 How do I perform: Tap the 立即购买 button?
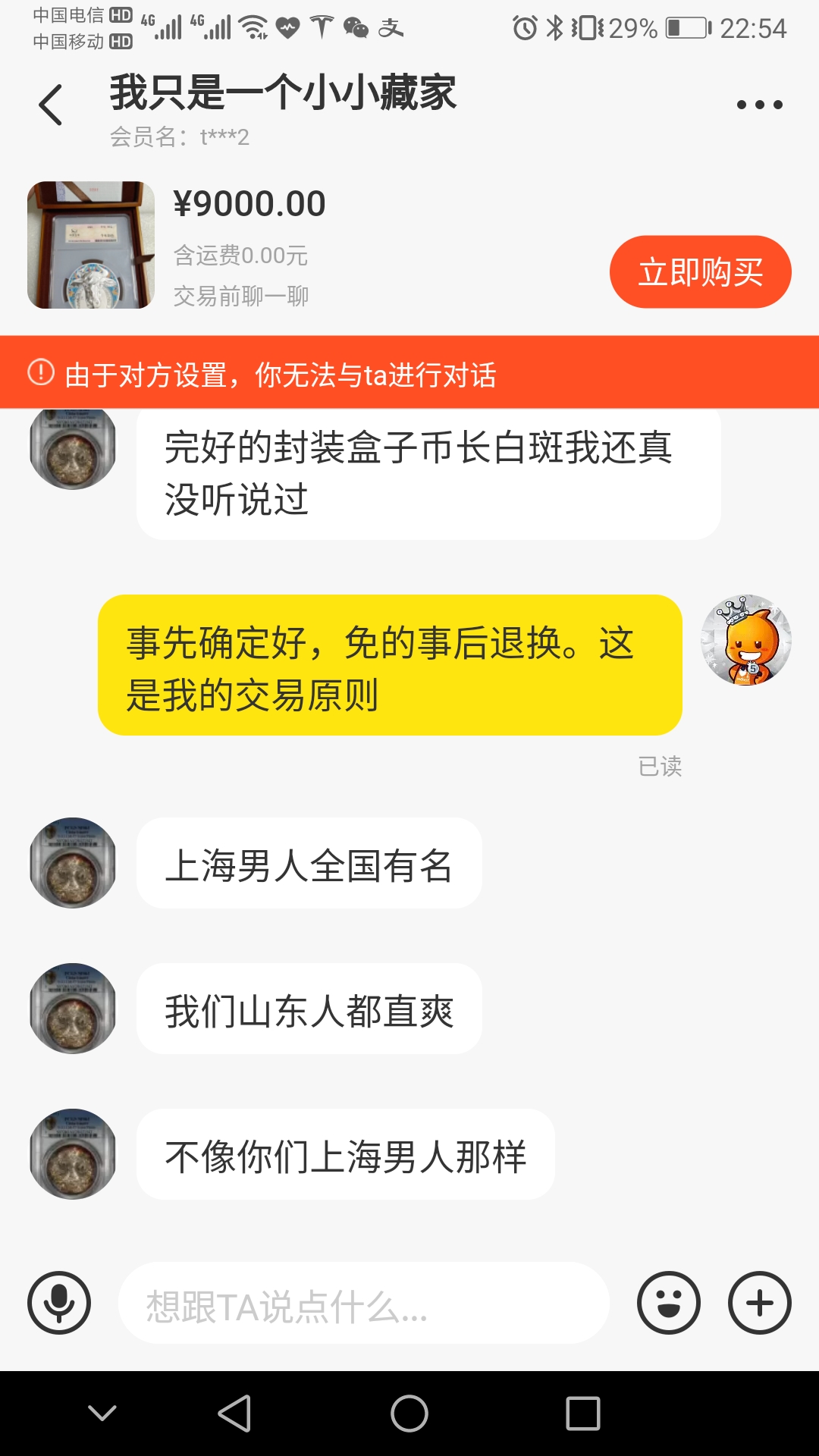pyautogui.click(x=700, y=272)
